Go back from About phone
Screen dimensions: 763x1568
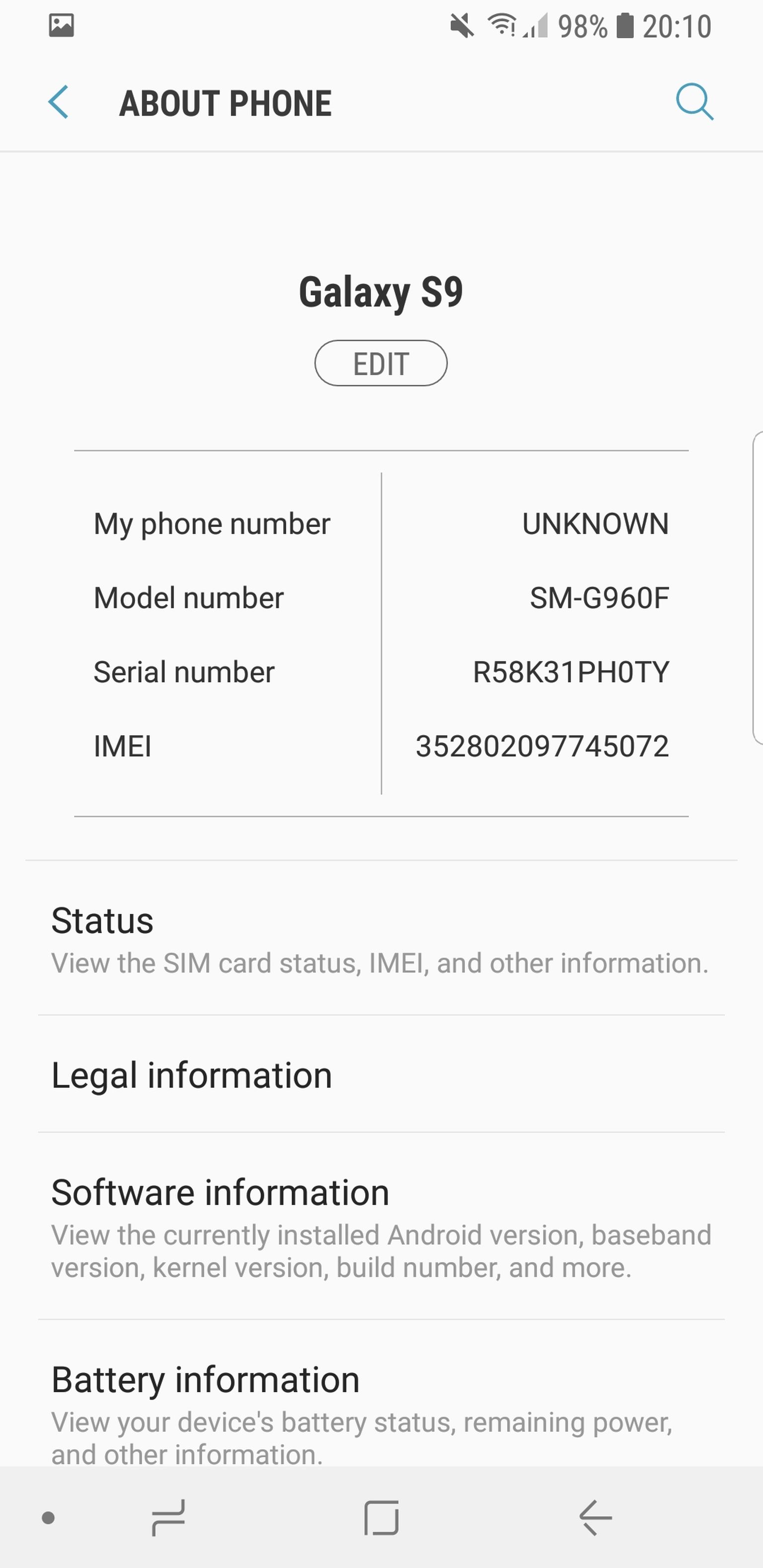[x=59, y=102]
